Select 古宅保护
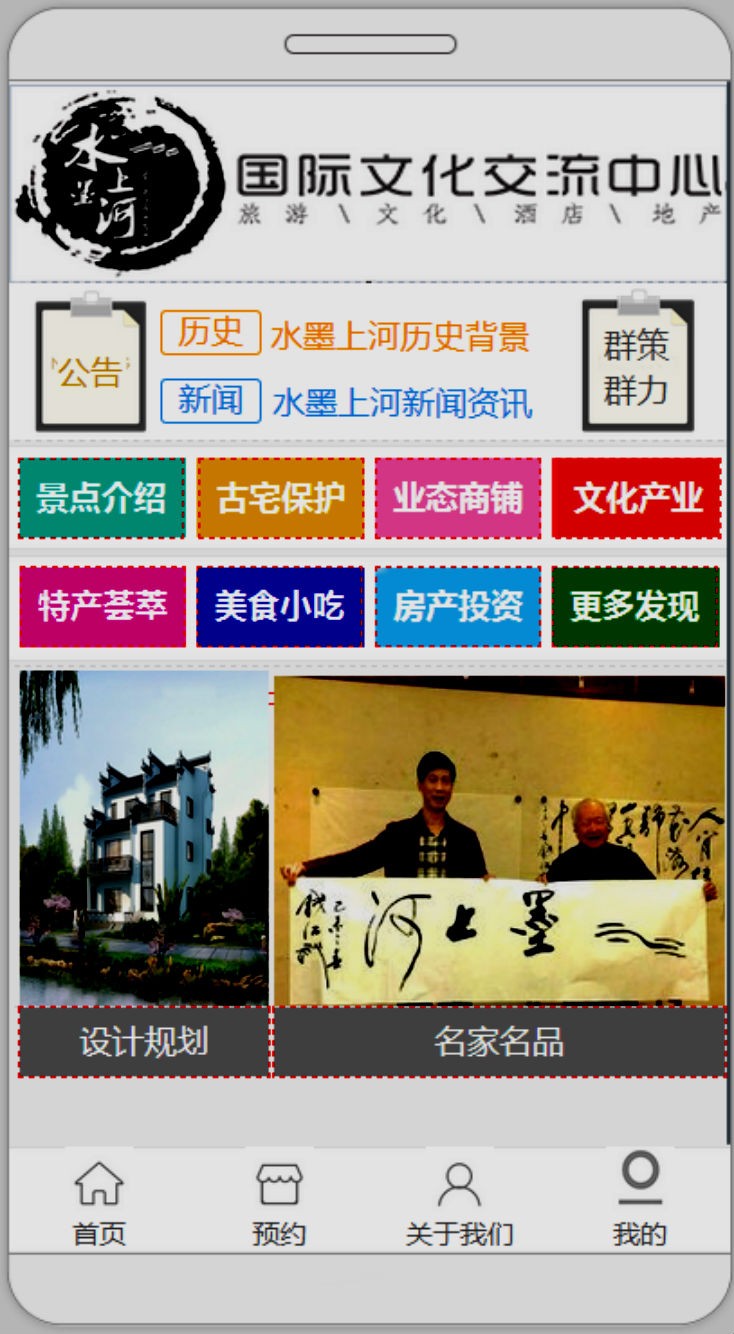734x1334 pixels. click(280, 498)
